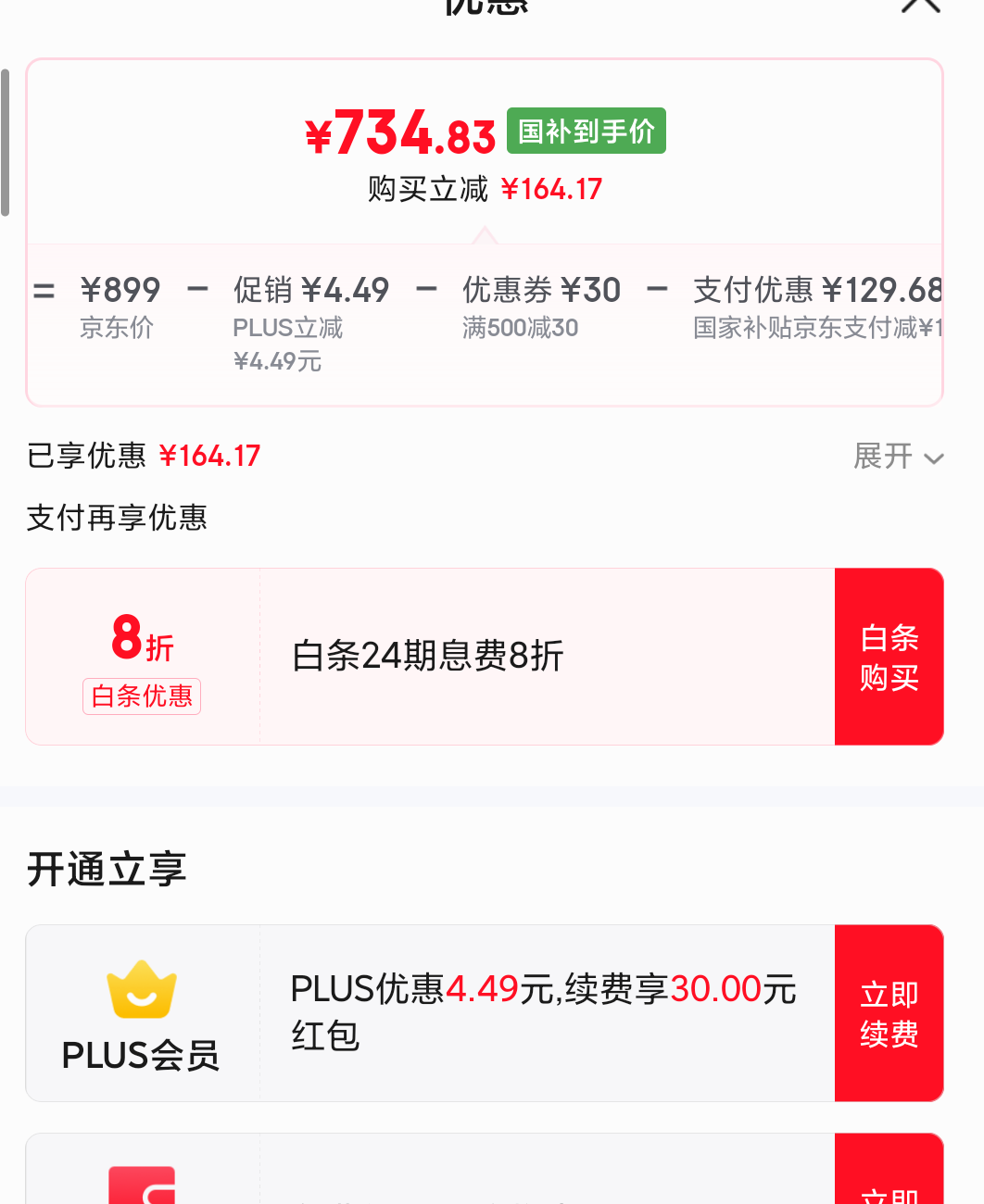
Task: Click the scrollbar on the left edge
Action: 6,139
